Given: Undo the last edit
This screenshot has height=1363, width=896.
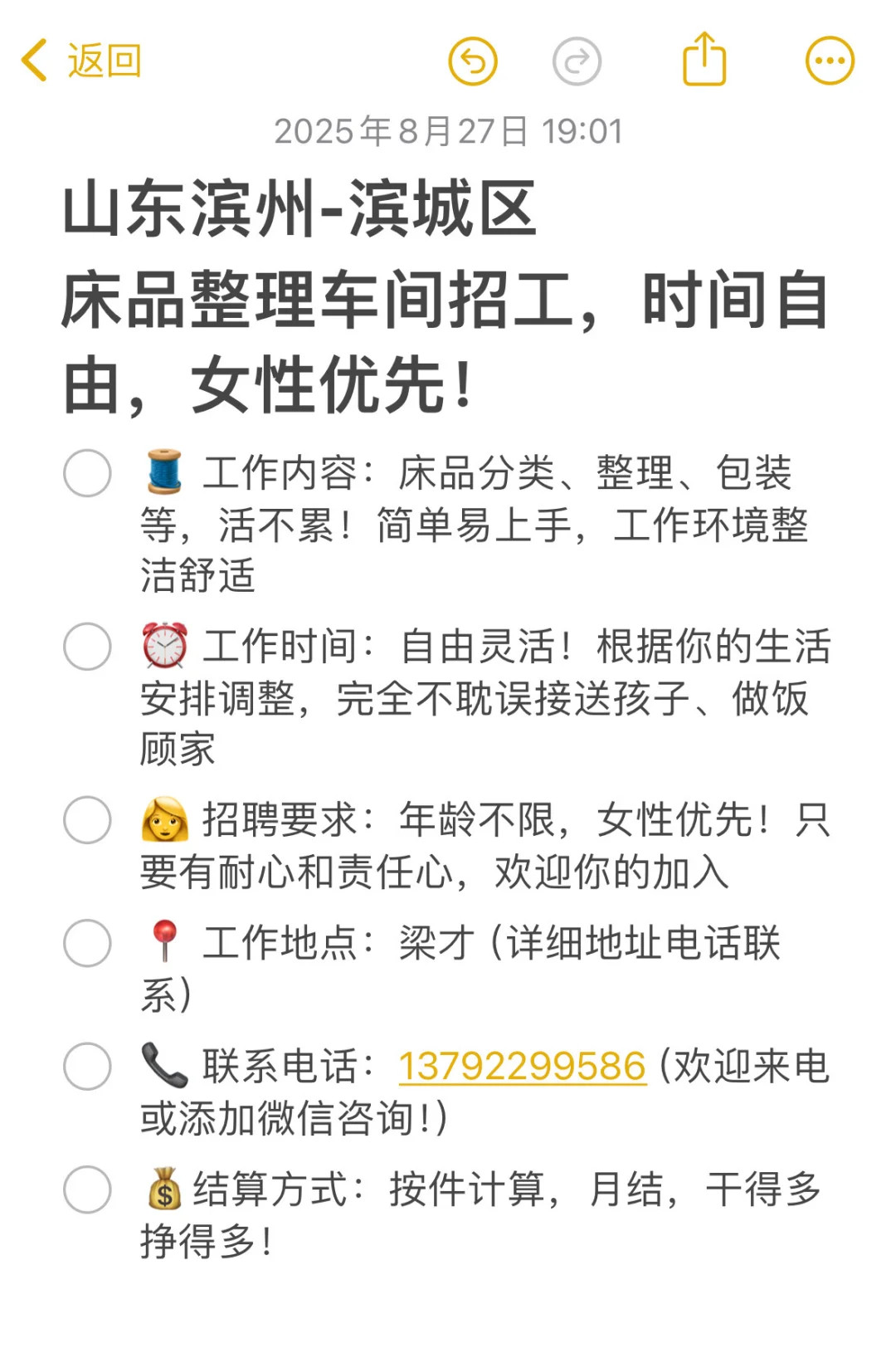Looking at the screenshot, I should click(x=473, y=61).
